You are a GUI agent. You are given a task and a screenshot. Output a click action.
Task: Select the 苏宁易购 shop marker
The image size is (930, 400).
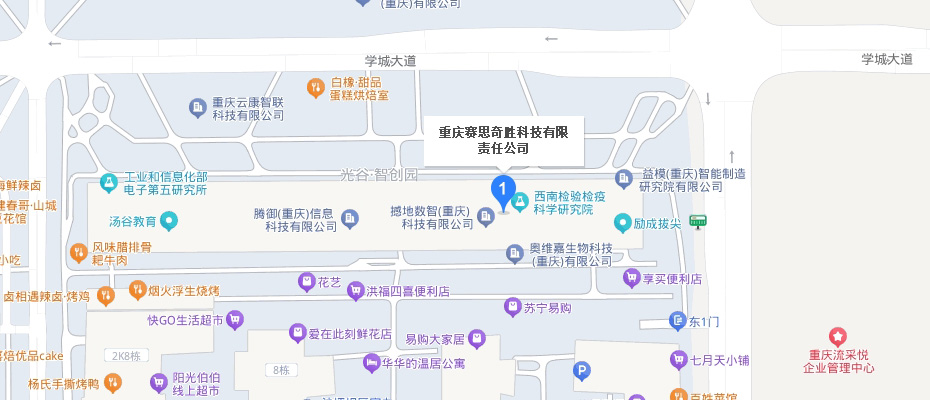[513, 307]
